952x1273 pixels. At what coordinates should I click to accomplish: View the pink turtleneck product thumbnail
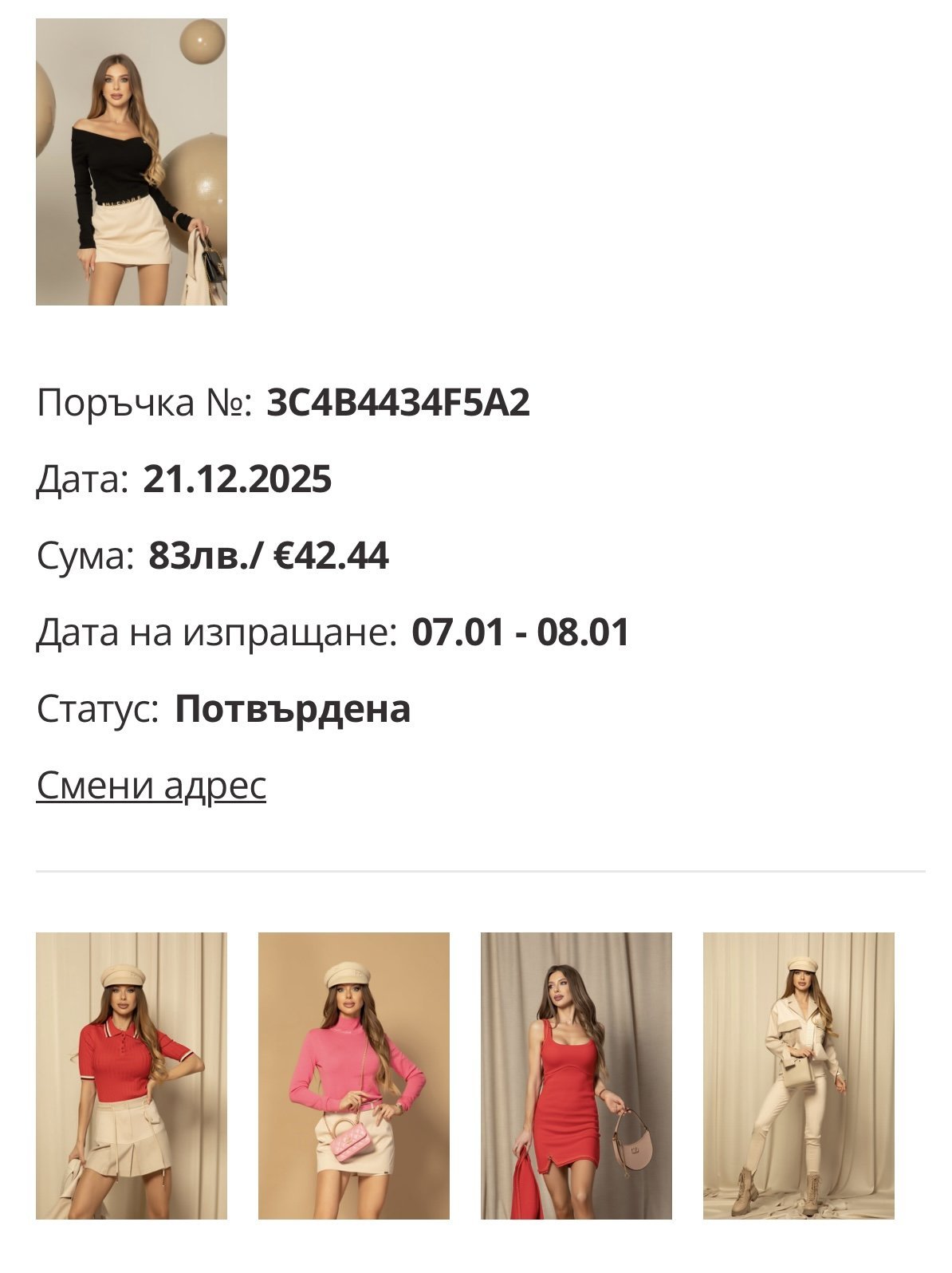pyautogui.click(x=353, y=1075)
